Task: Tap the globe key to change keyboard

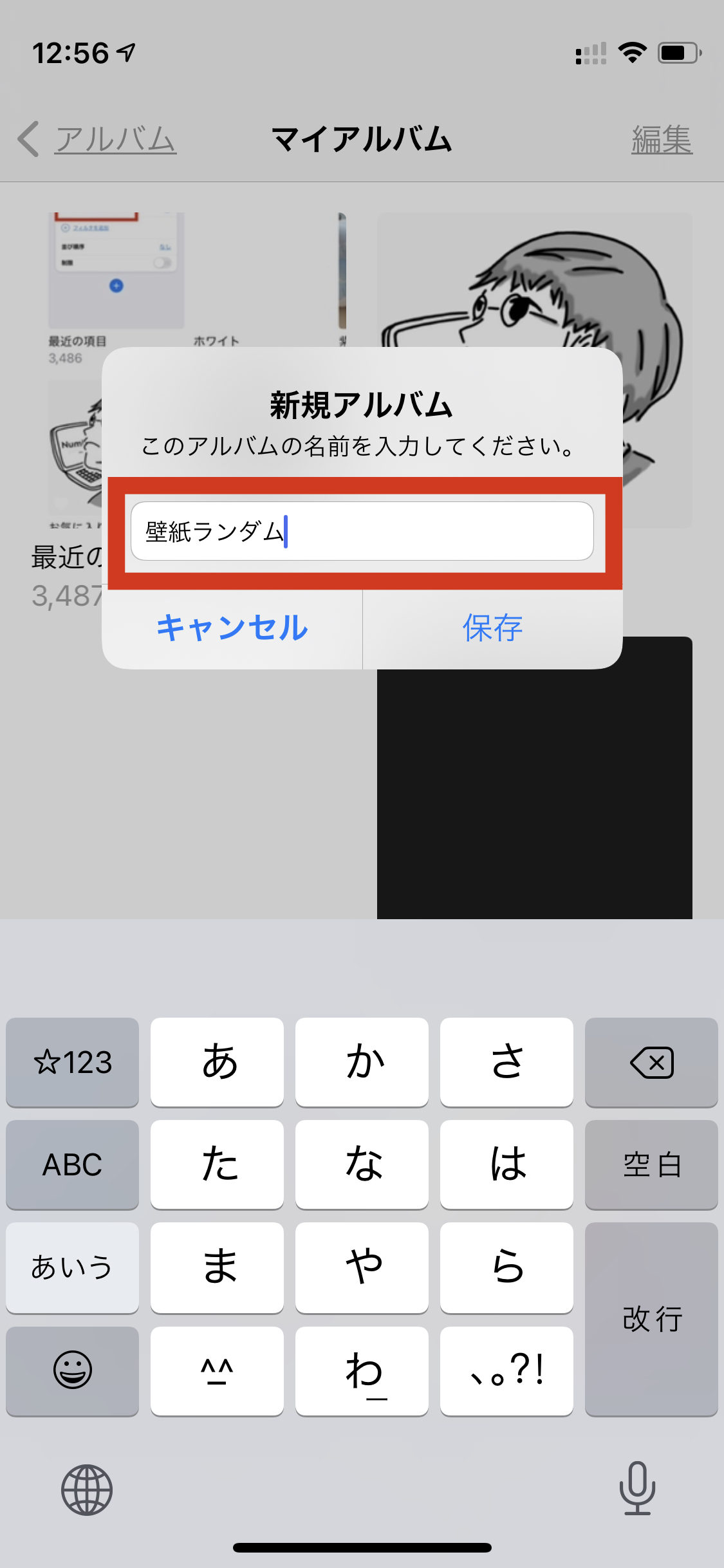Action: coord(87,1489)
